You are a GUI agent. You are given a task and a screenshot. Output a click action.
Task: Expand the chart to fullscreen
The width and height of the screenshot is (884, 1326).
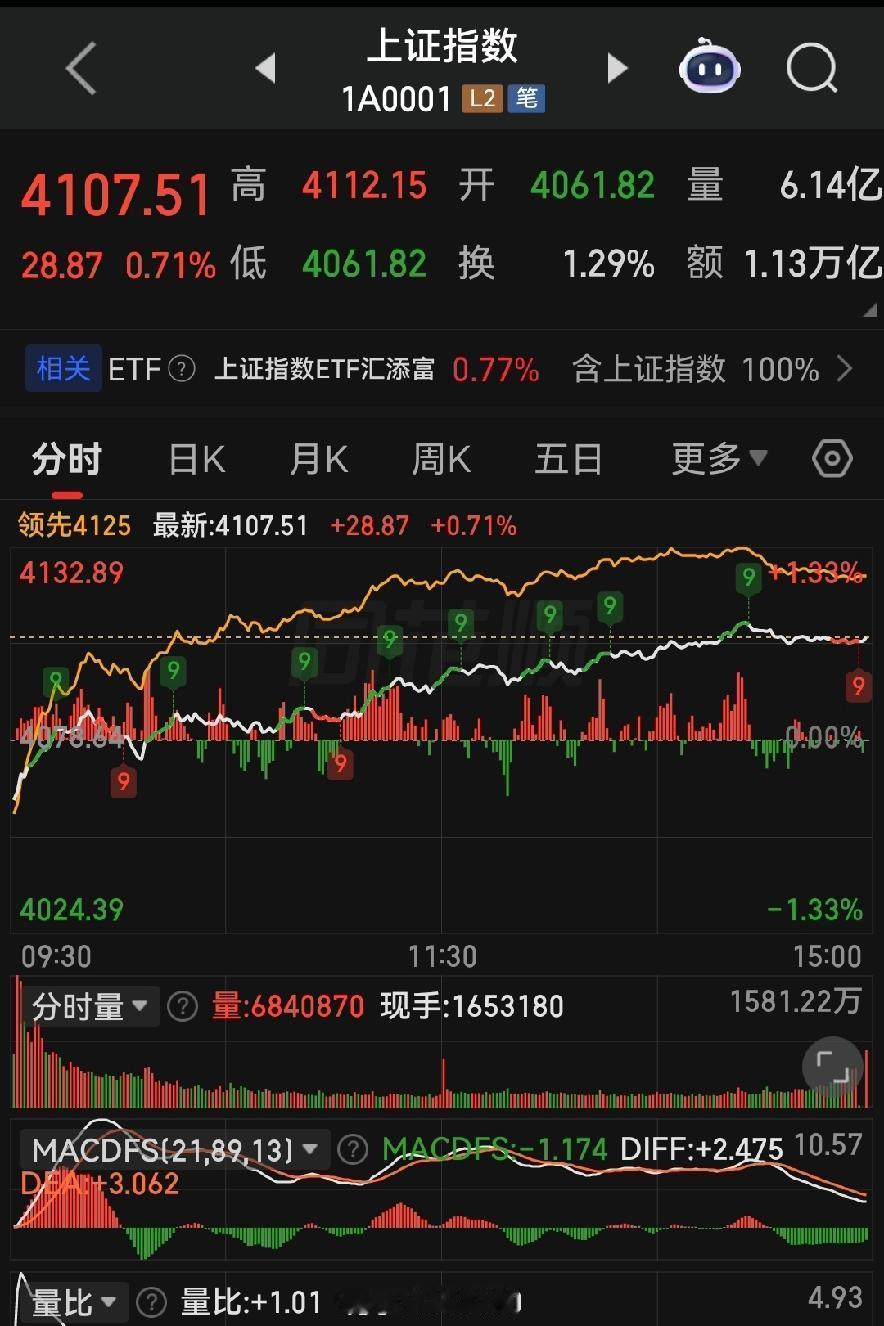click(x=832, y=1067)
